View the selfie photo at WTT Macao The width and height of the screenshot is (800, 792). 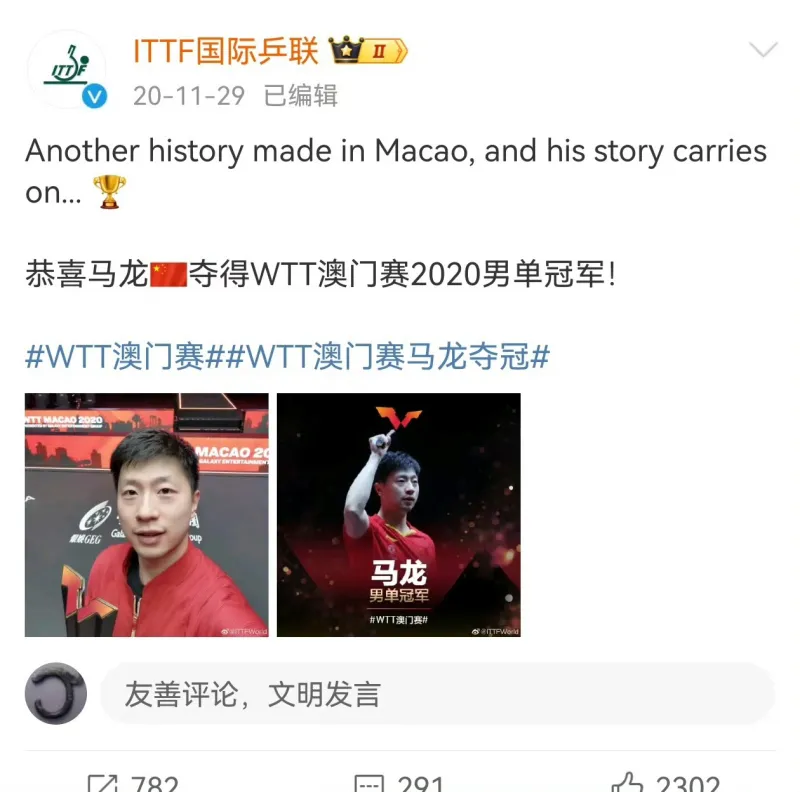pos(147,515)
